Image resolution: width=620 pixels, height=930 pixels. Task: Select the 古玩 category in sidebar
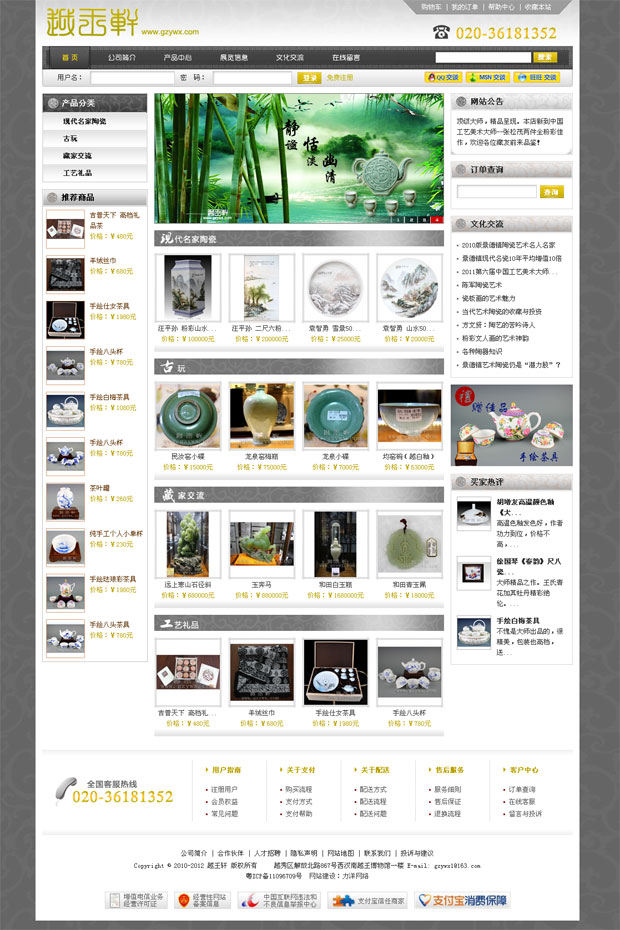(70, 138)
